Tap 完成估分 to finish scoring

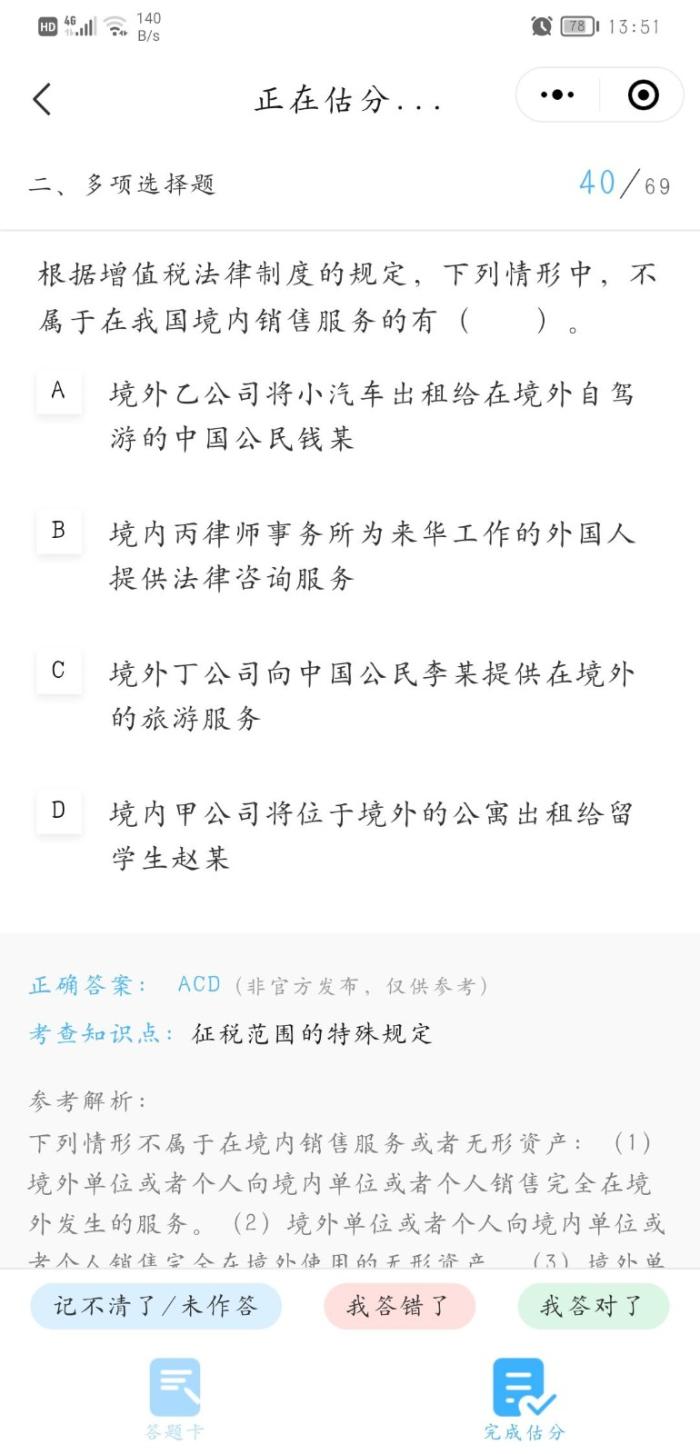click(x=524, y=1399)
